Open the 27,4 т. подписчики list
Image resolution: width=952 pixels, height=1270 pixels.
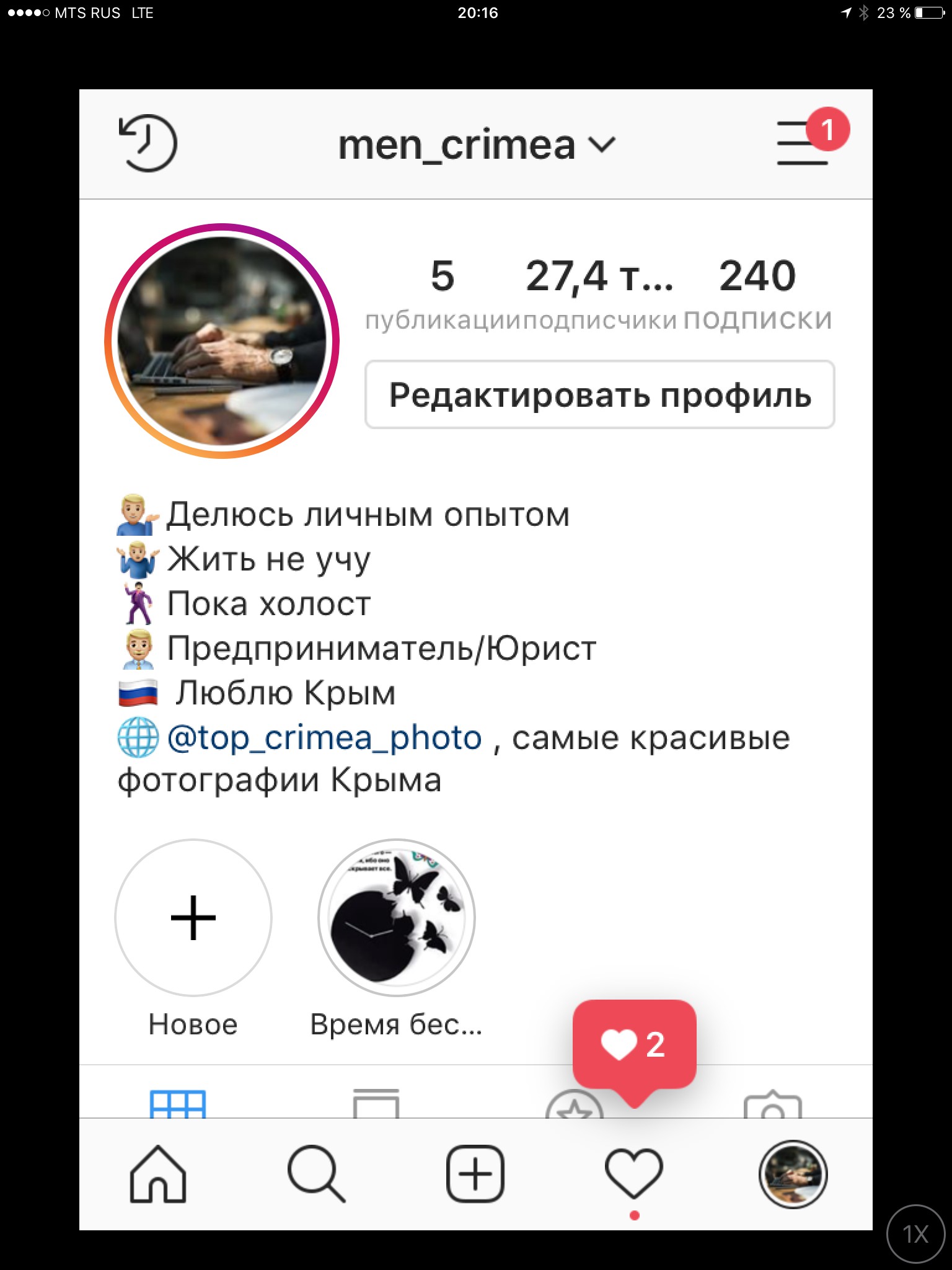599,293
